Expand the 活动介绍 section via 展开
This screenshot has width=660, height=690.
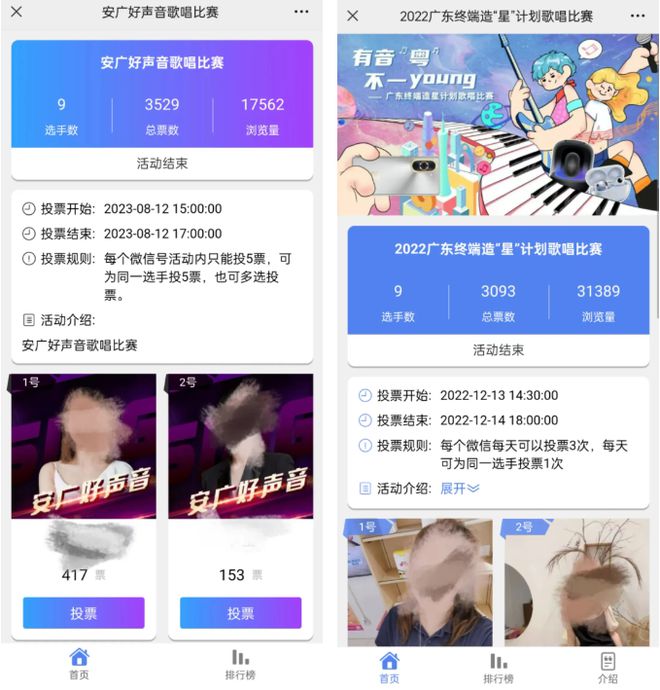(460, 488)
